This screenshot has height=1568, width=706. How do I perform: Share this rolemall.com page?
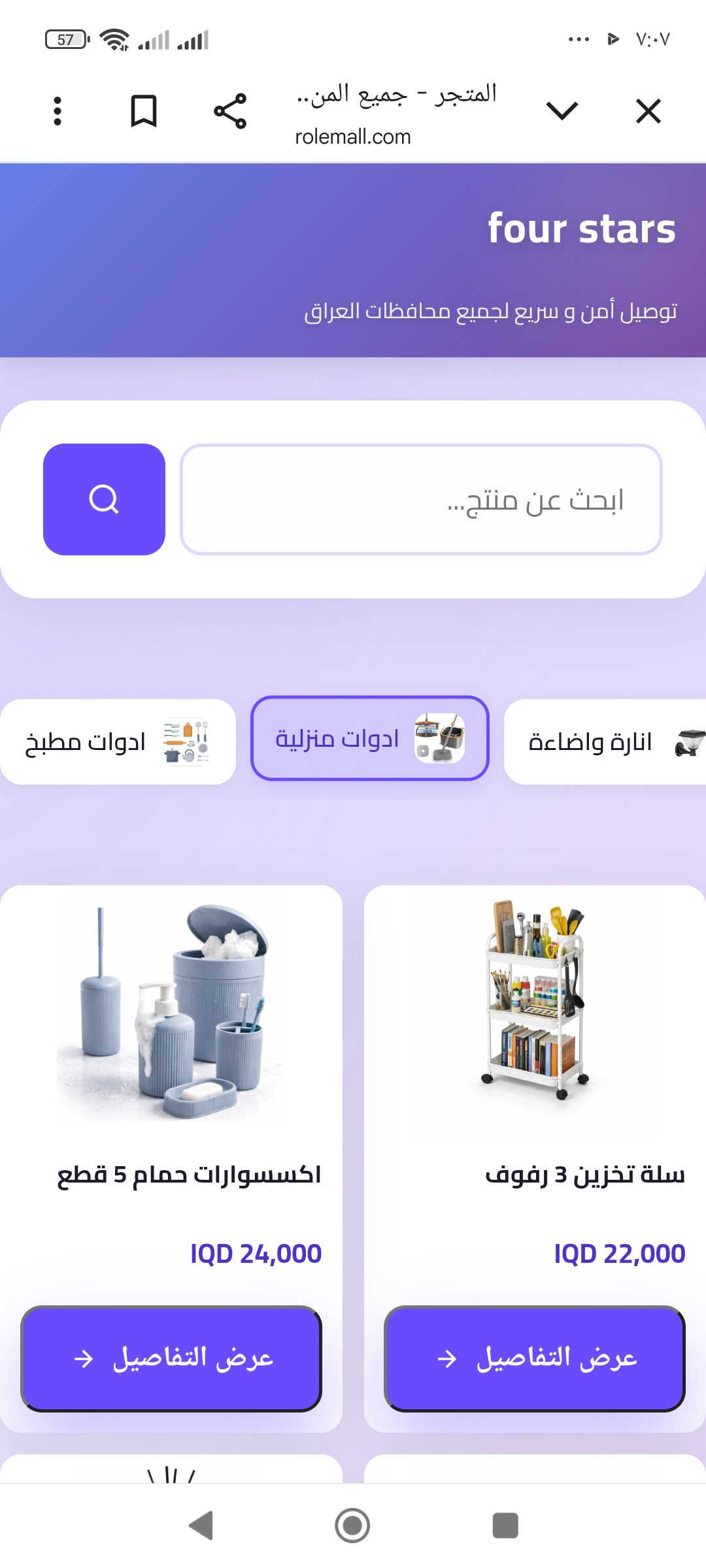click(x=230, y=111)
